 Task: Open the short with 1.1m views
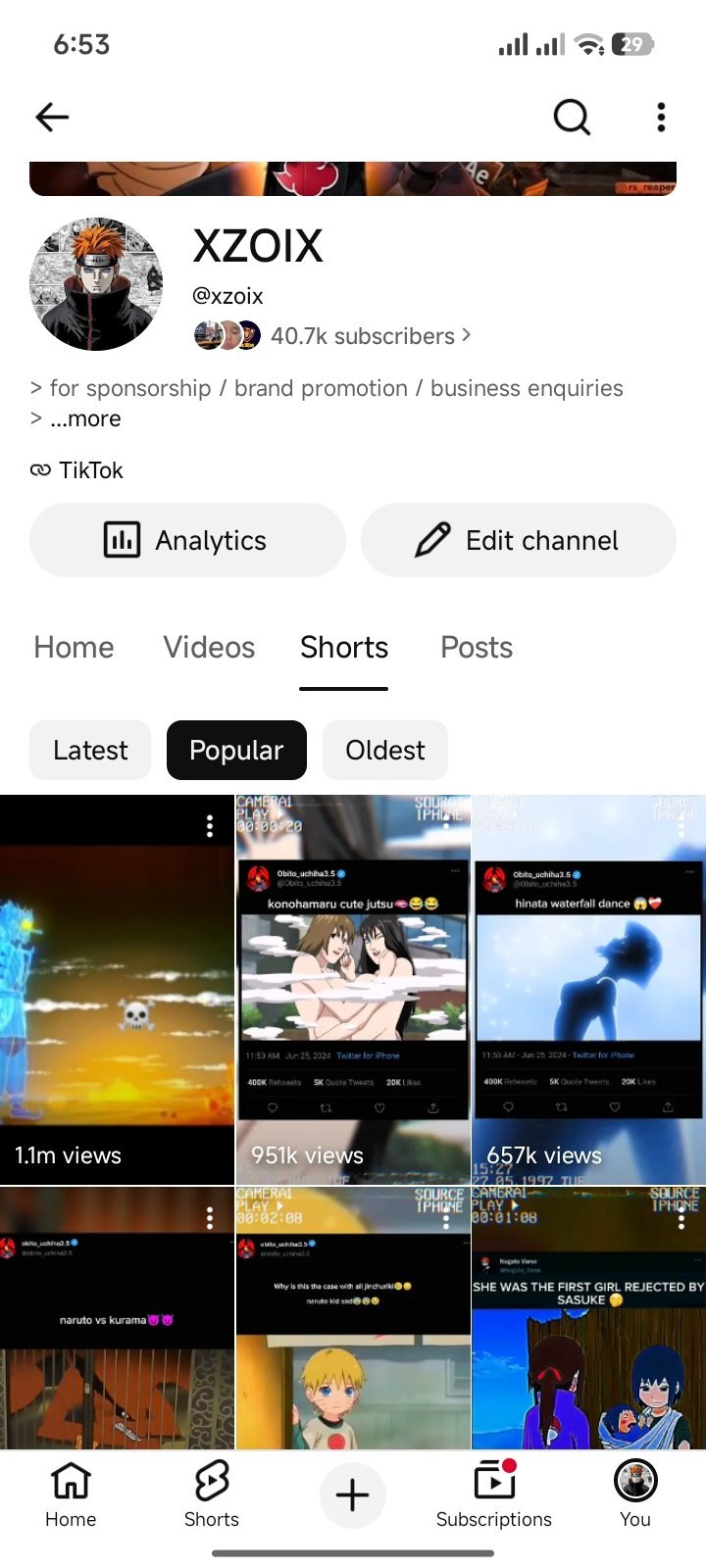pyautogui.click(x=117, y=990)
